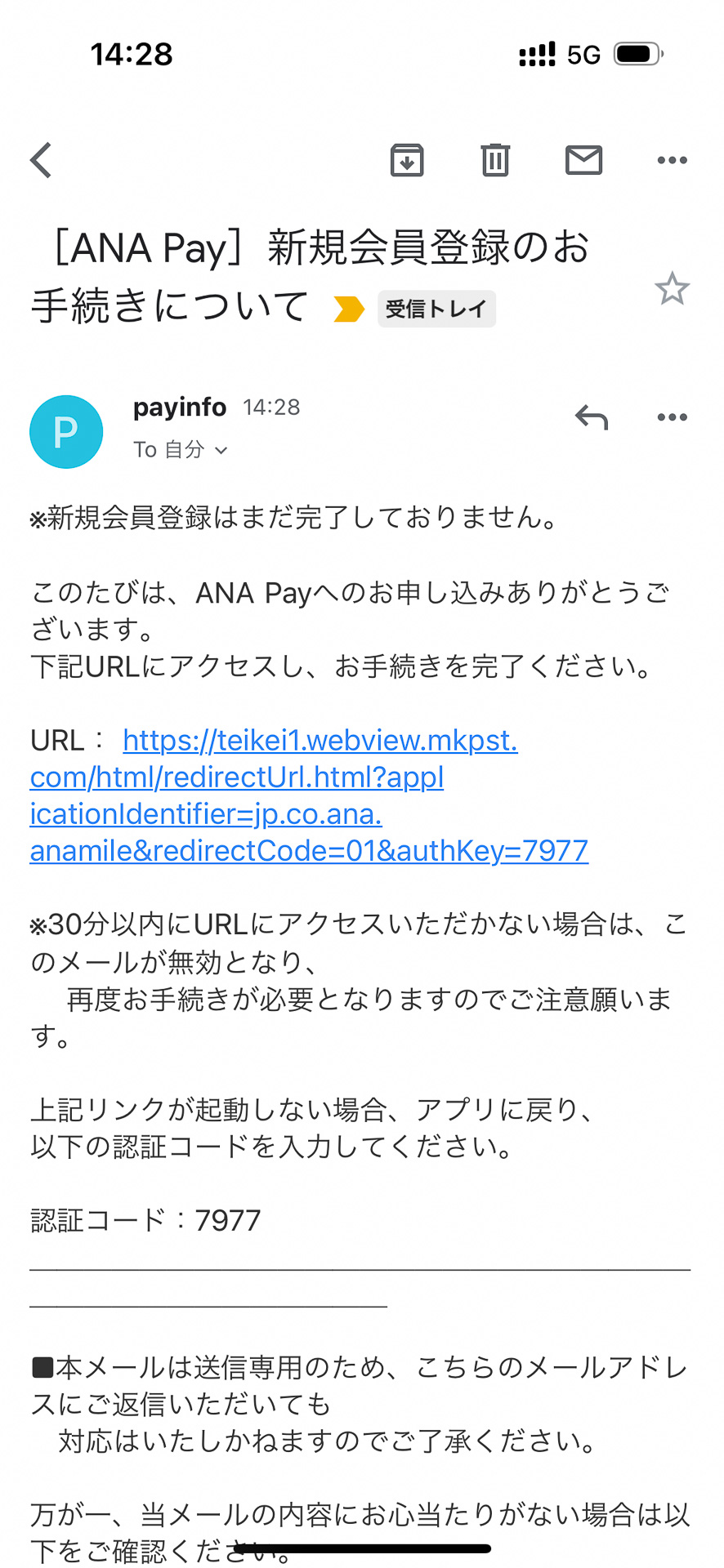The height and width of the screenshot is (1568, 724).
Task: Expand the 受信トレイ label details
Action: (x=436, y=309)
